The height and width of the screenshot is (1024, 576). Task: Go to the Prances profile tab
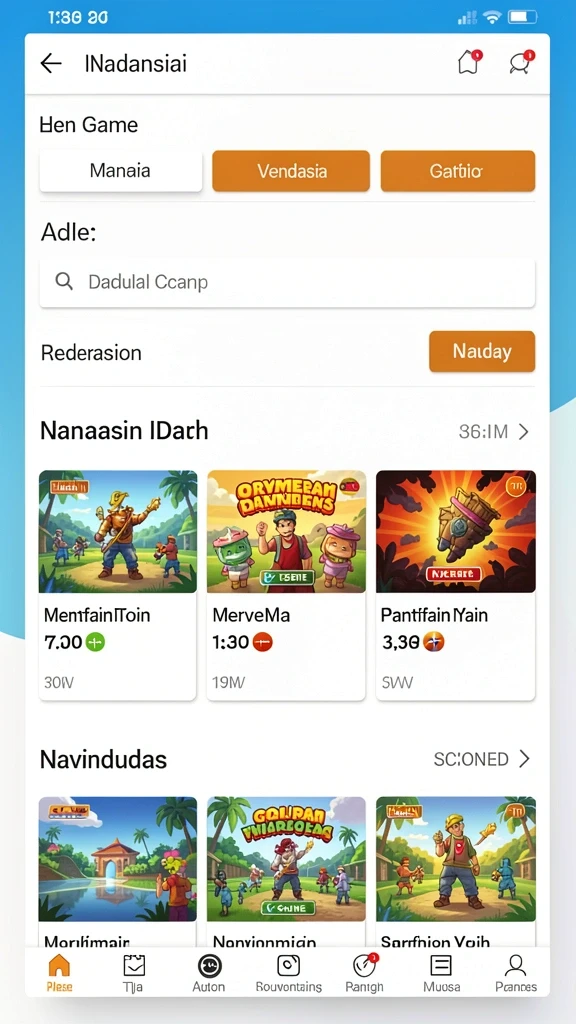[x=516, y=973]
